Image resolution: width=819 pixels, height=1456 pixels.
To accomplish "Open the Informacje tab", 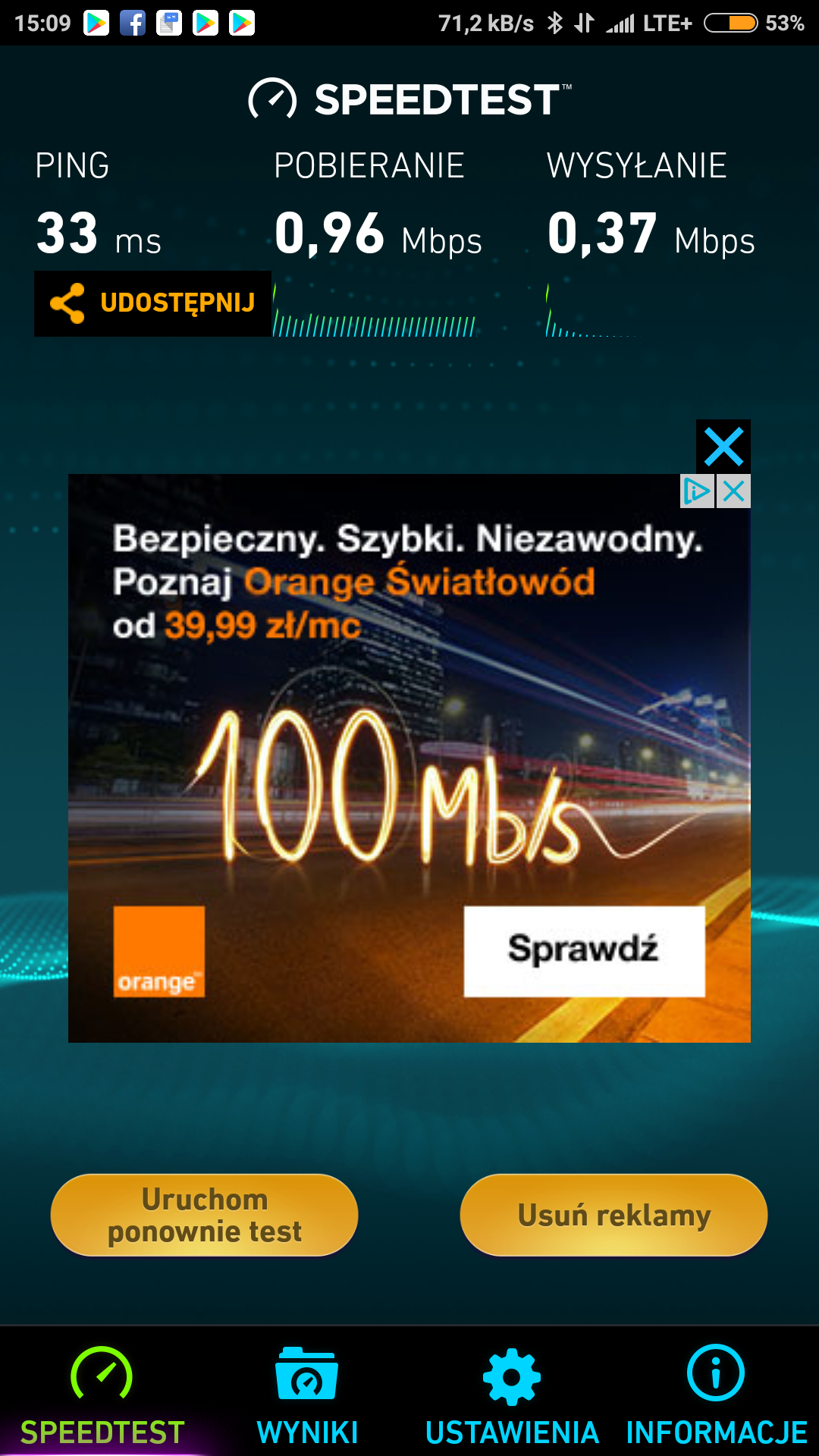I will point(716,1395).
